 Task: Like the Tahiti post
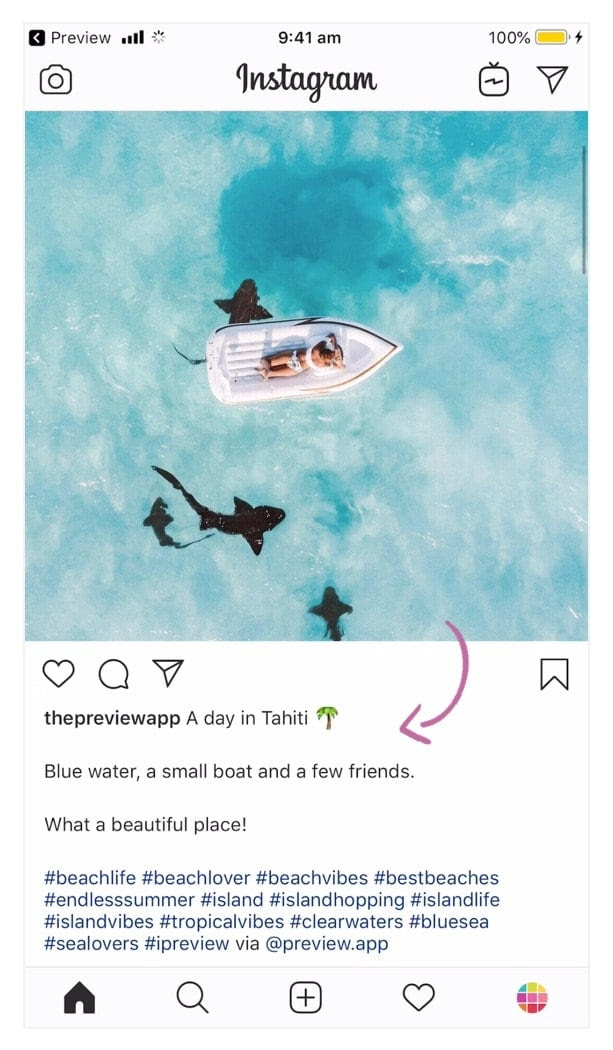pos(58,674)
